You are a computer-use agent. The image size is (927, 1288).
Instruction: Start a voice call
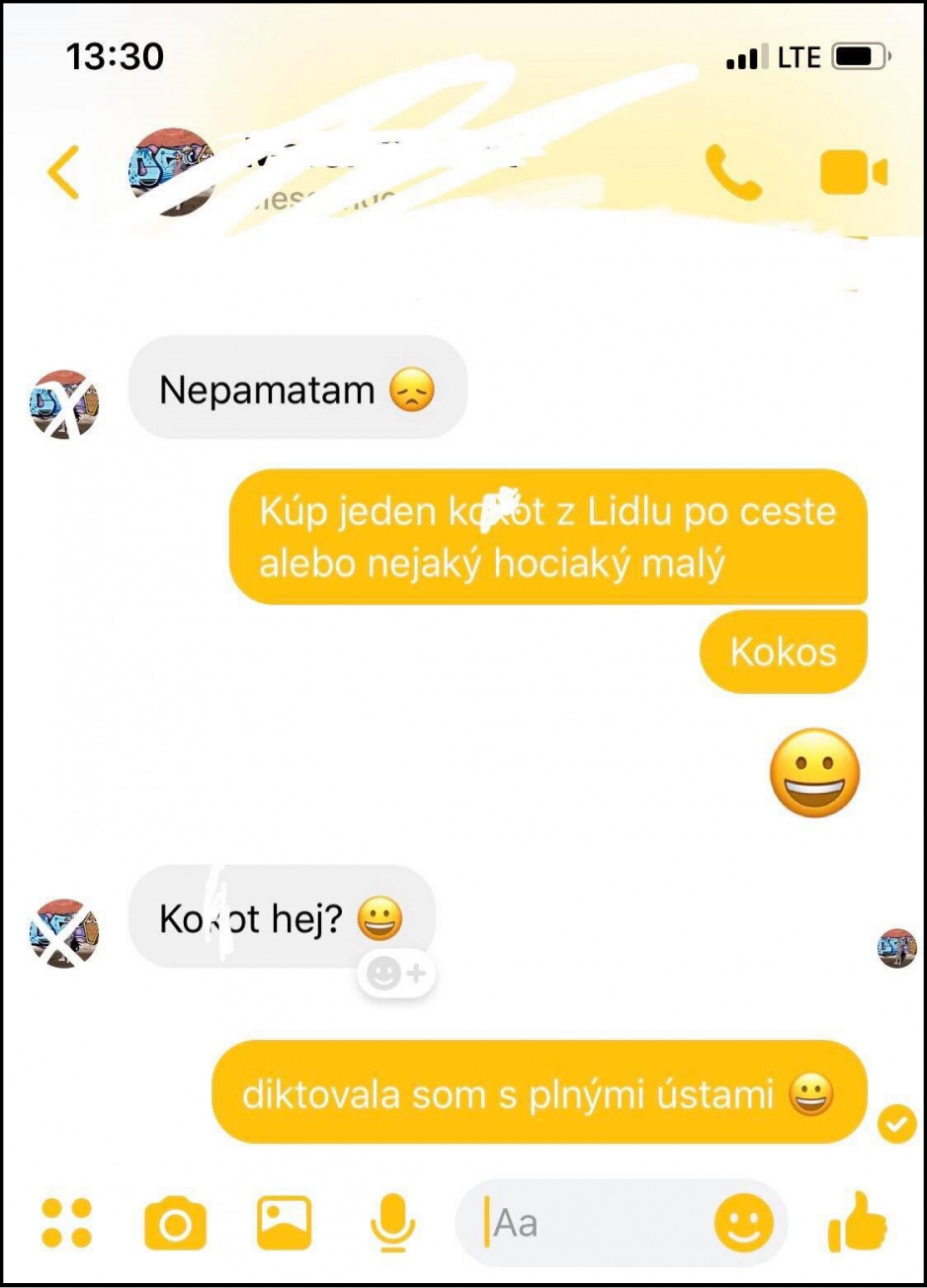(x=732, y=173)
